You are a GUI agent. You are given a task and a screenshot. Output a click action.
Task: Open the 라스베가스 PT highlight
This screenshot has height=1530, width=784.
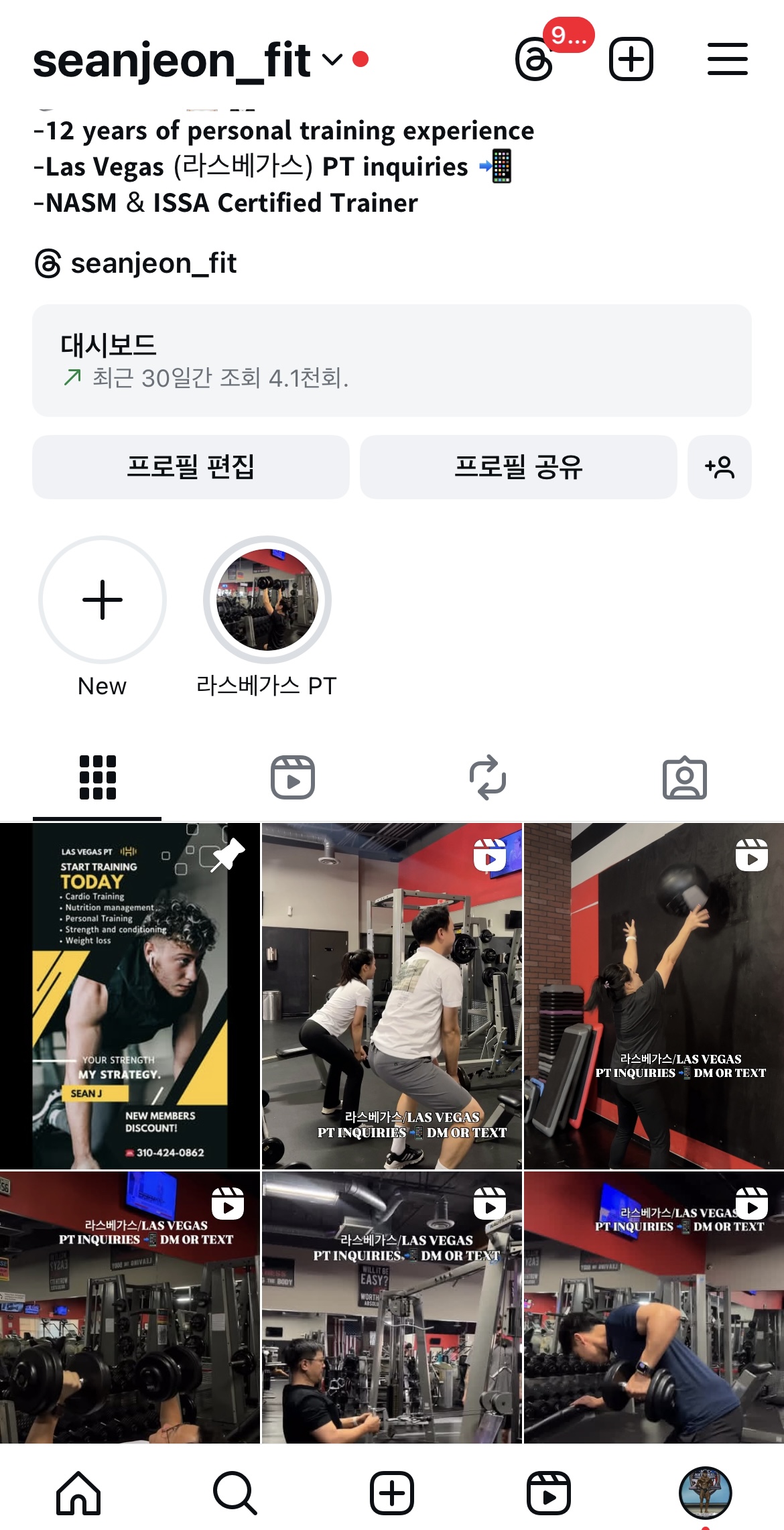point(267,600)
